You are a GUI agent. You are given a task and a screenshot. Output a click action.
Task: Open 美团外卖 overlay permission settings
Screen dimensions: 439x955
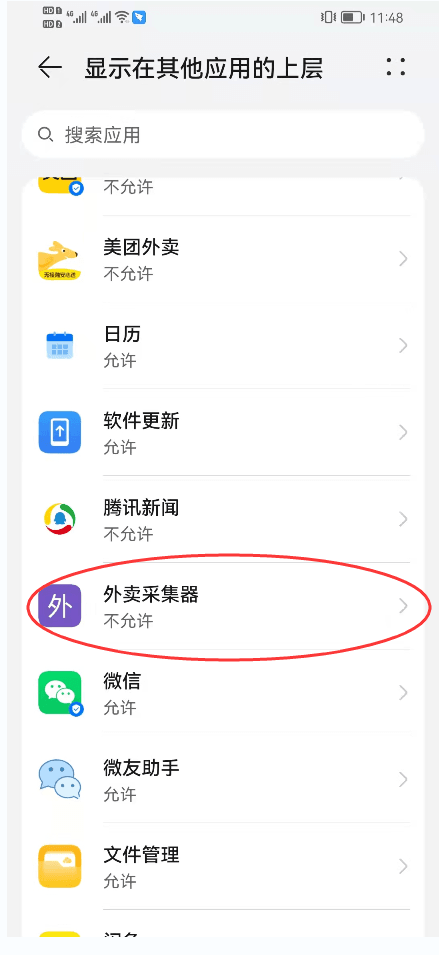coord(223,259)
